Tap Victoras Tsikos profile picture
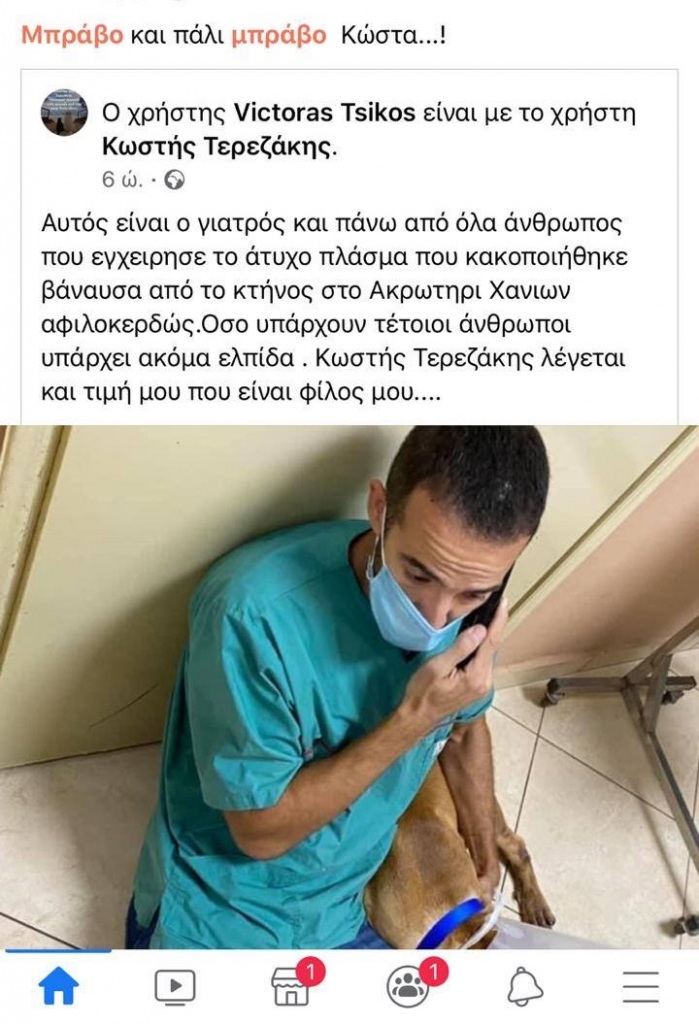 tap(64, 112)
